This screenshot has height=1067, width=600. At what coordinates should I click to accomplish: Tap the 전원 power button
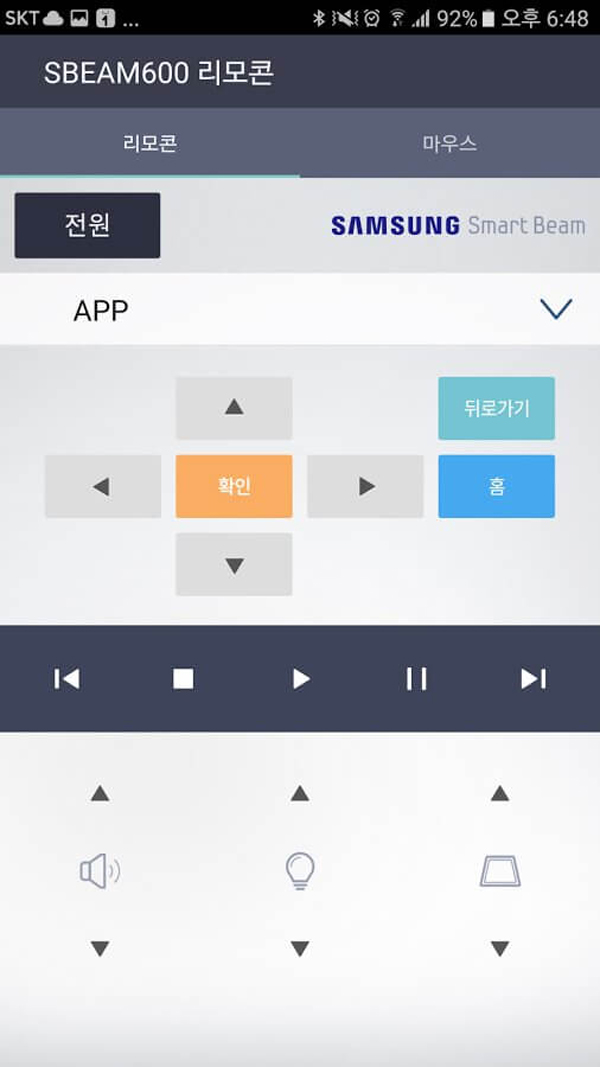(x=88, y=225)
